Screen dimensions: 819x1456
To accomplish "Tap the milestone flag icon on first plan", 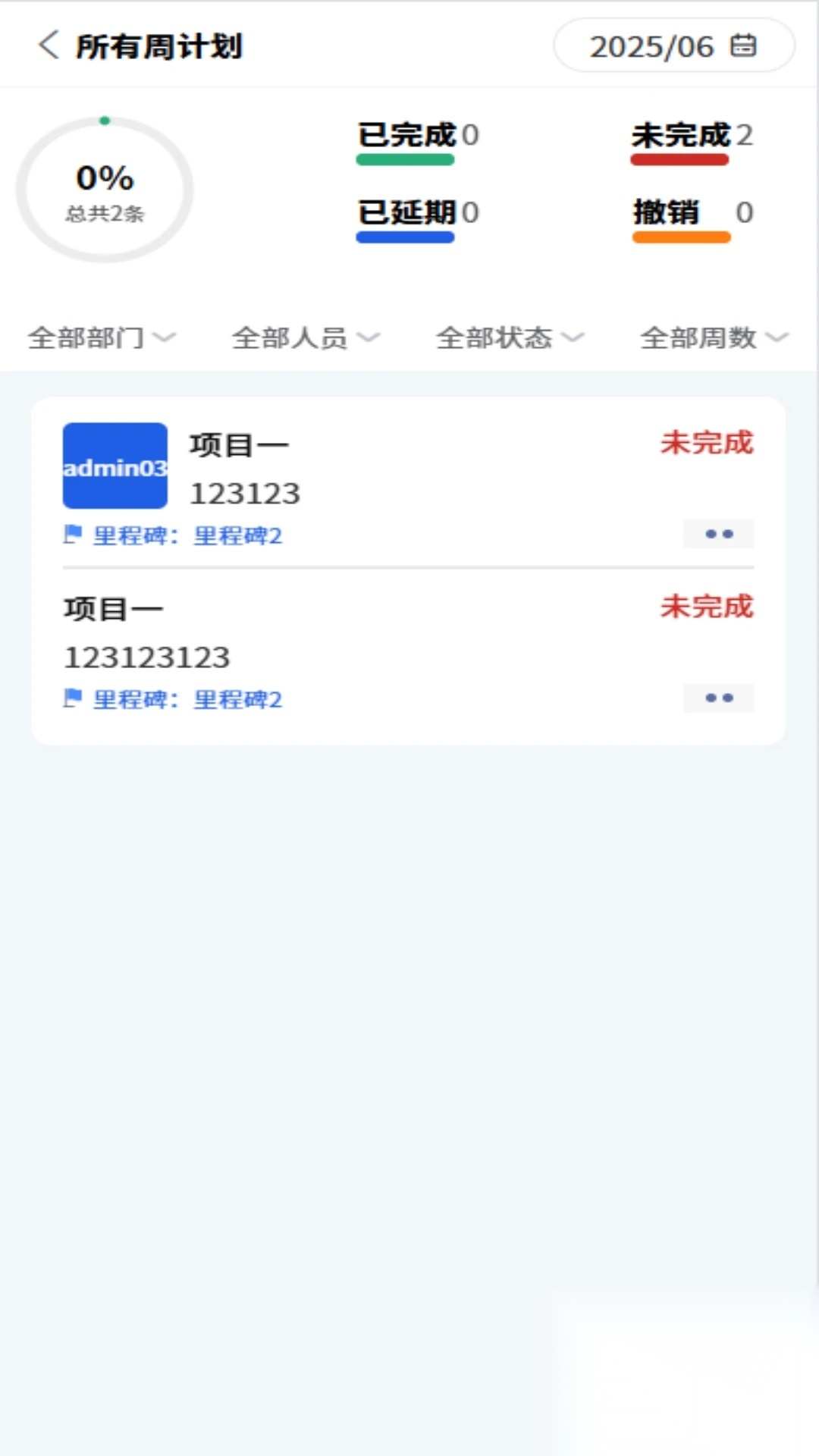I will (72, 534).
